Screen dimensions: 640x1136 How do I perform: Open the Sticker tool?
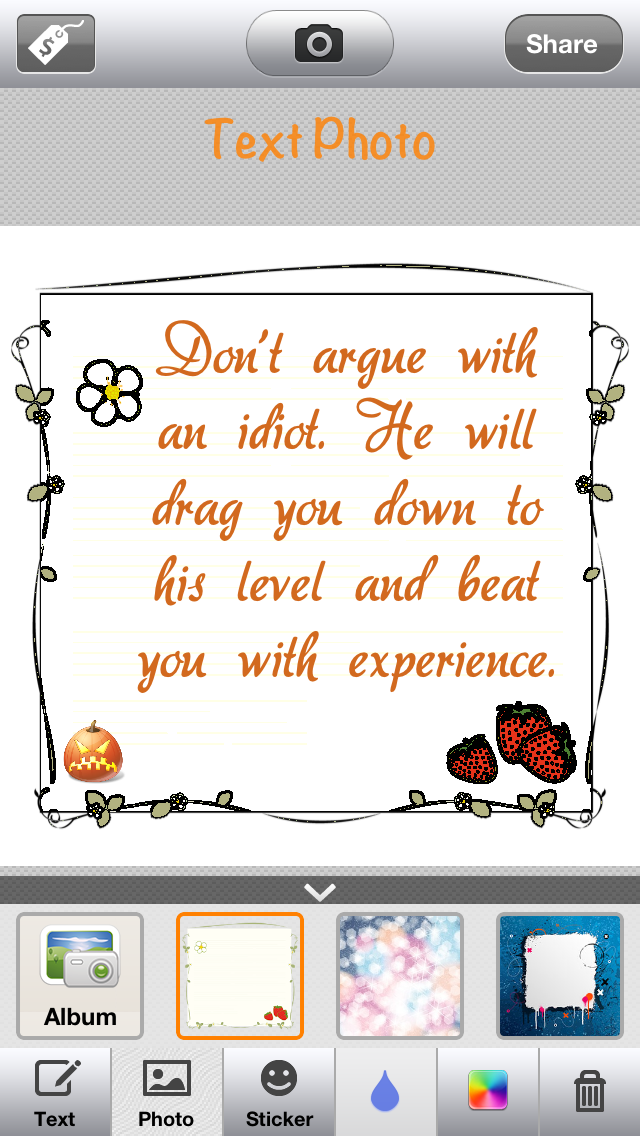[279, 1092]
